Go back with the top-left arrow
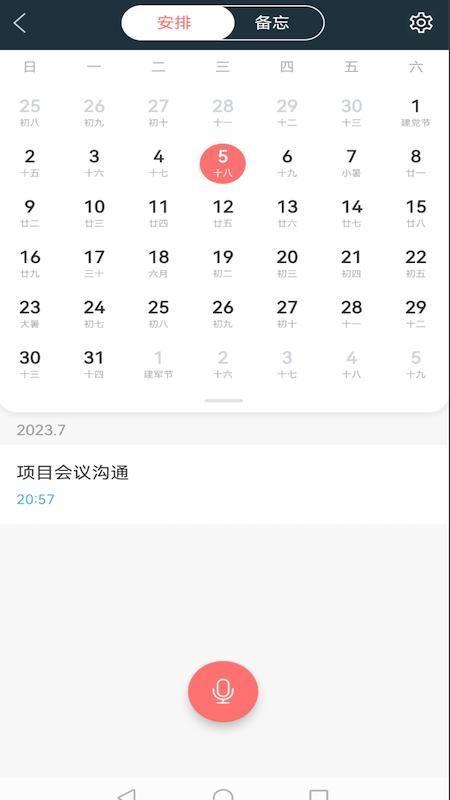Screen dimensions: 450x800 pos(20,23)
